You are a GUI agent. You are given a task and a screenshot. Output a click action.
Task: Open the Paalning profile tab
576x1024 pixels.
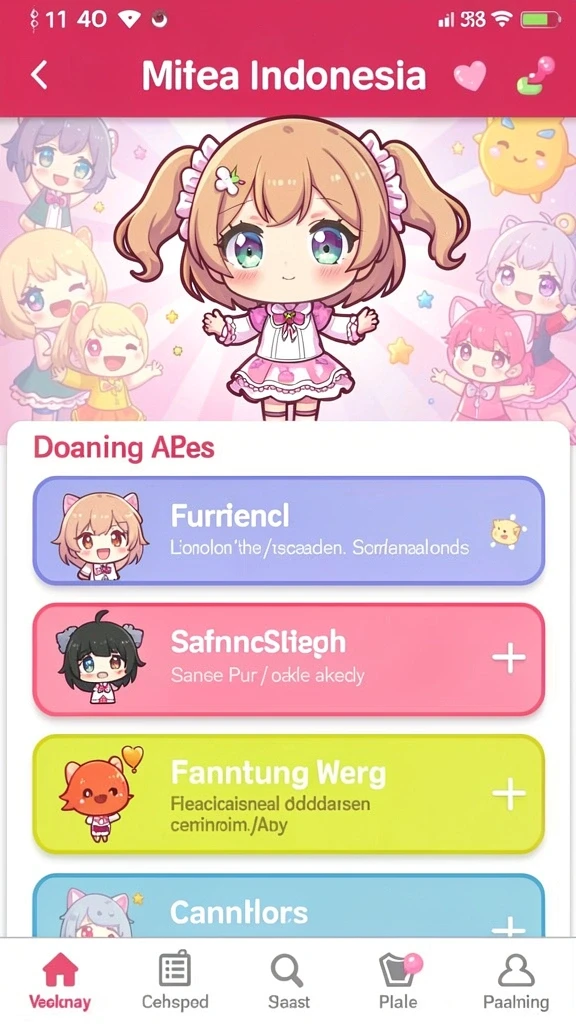(x=516, y=981)
